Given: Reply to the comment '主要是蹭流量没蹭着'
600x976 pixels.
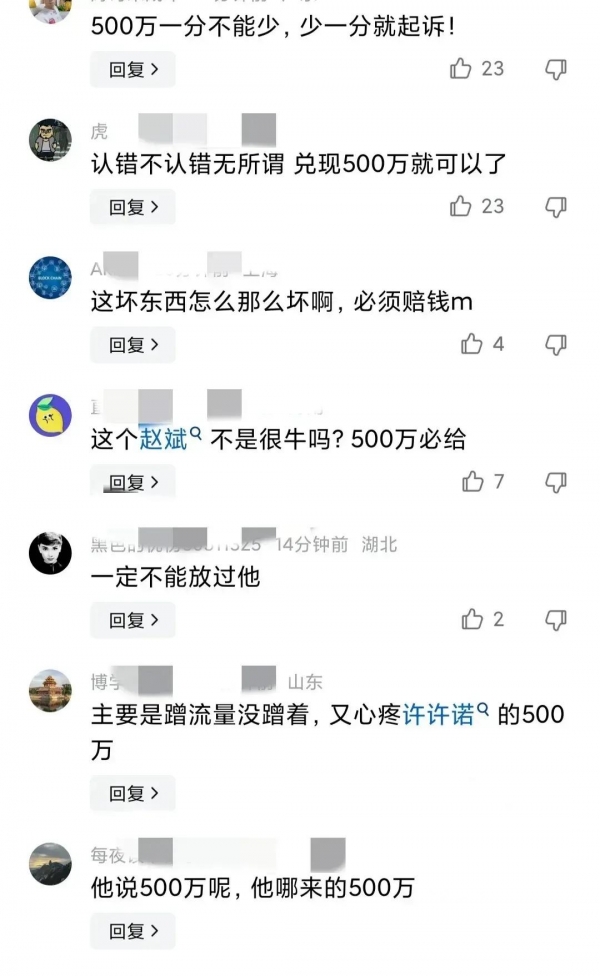Looking at the screenshot, I should [x=132, y=794].
